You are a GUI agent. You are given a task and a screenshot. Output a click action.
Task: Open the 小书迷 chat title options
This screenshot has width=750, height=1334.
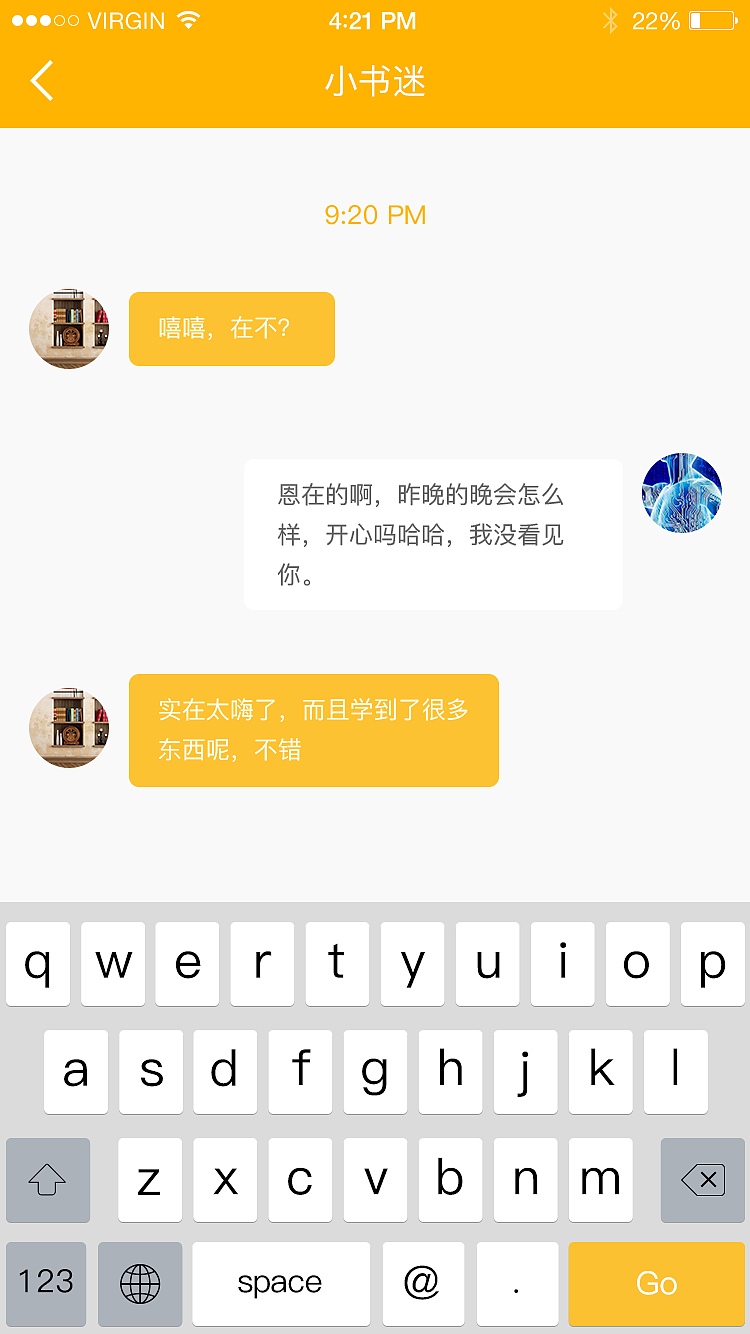[375, 81]
